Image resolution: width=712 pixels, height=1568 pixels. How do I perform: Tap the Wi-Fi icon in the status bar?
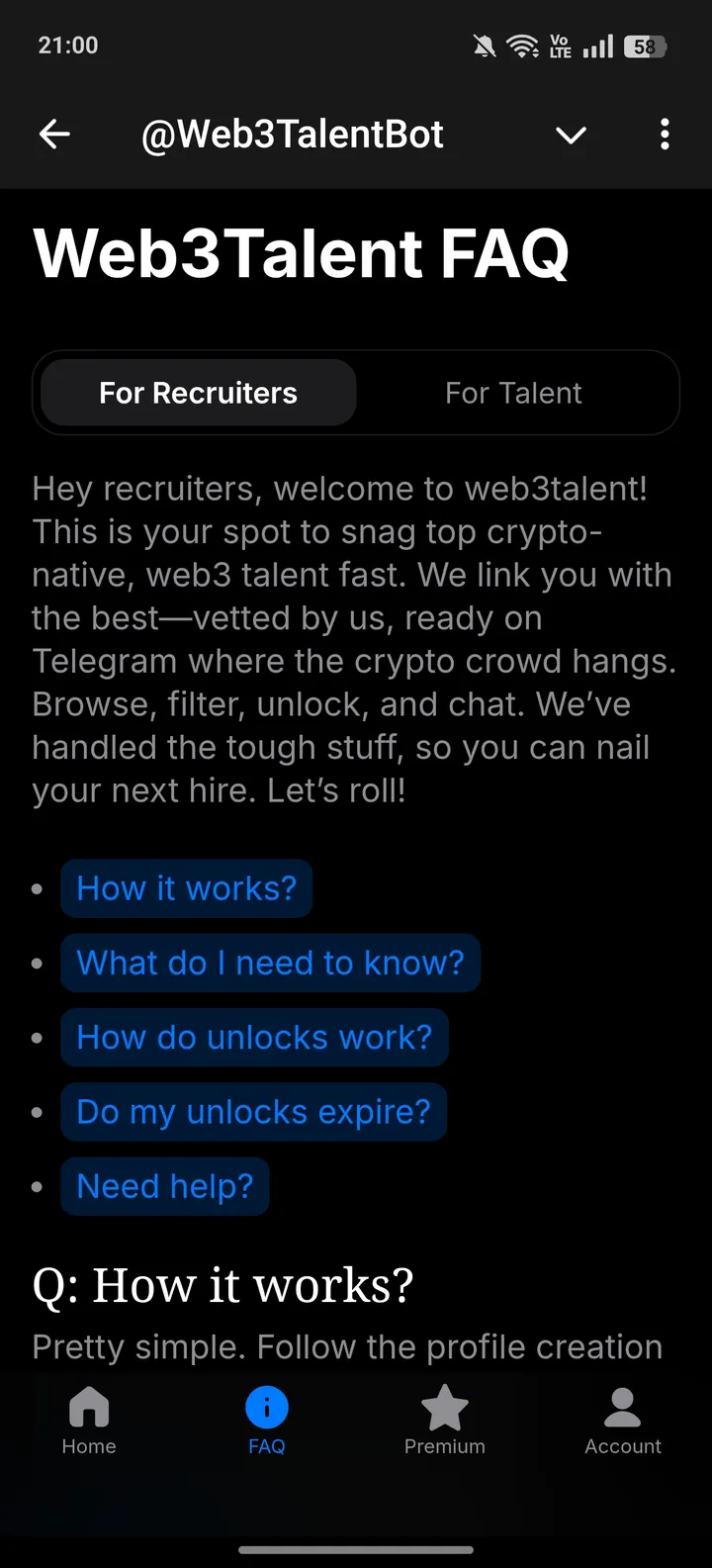(522, 46)
